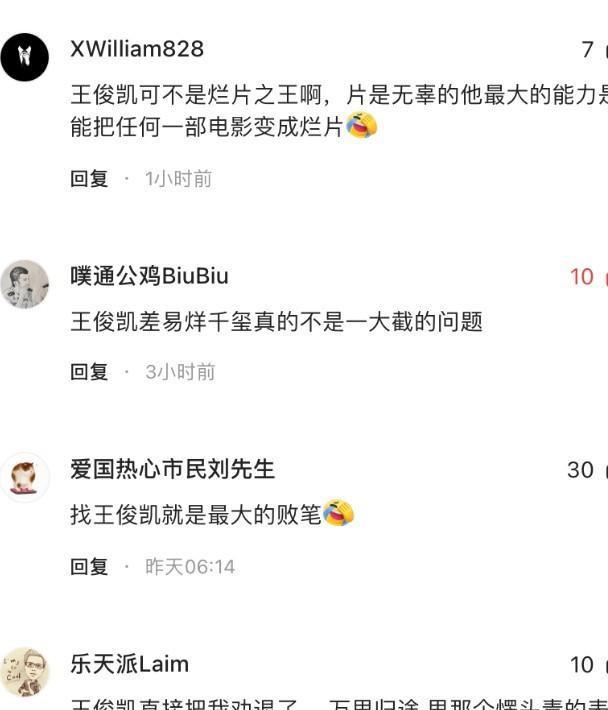Viewport: 608px width, 710px height.
Task: Tap the username 乐天派Laim
Action: 129,664
